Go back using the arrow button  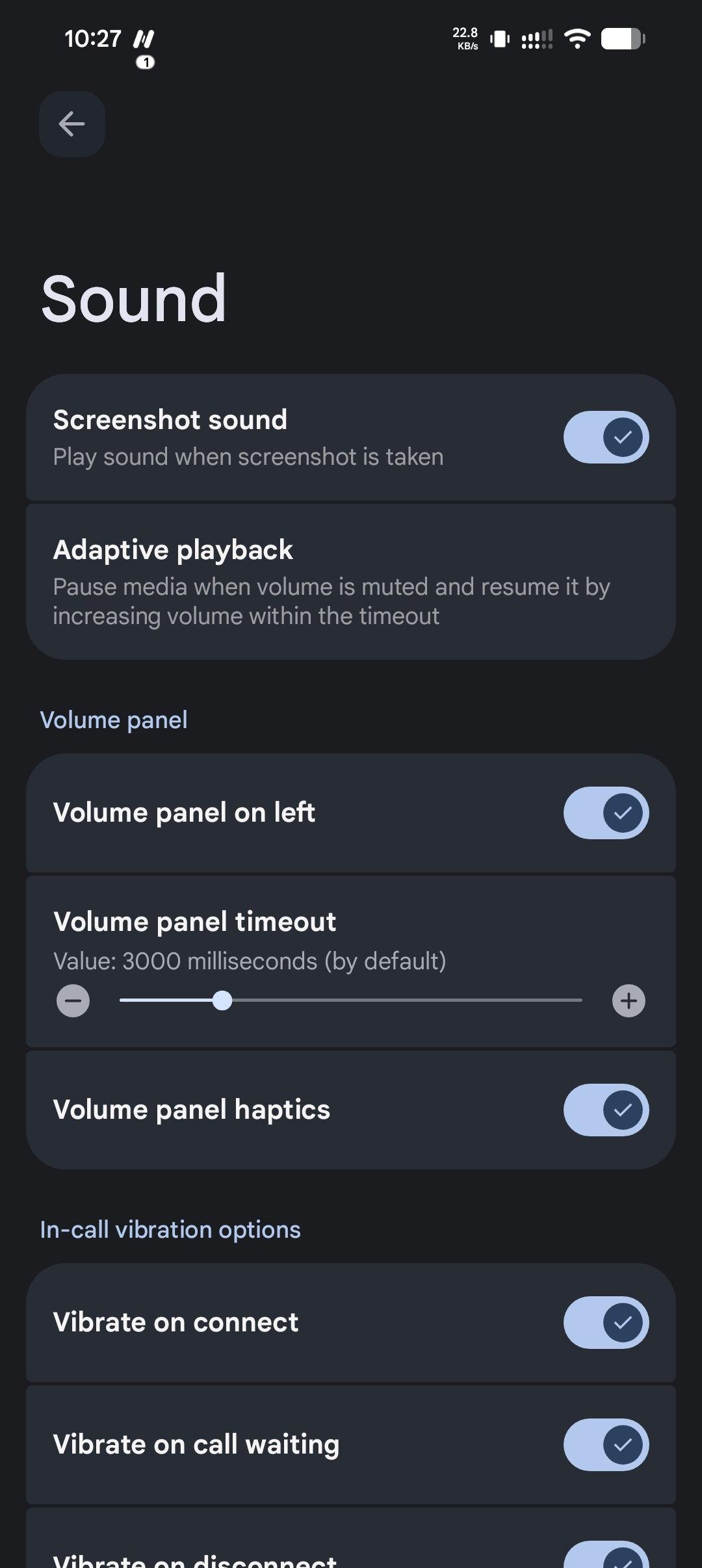71,124
